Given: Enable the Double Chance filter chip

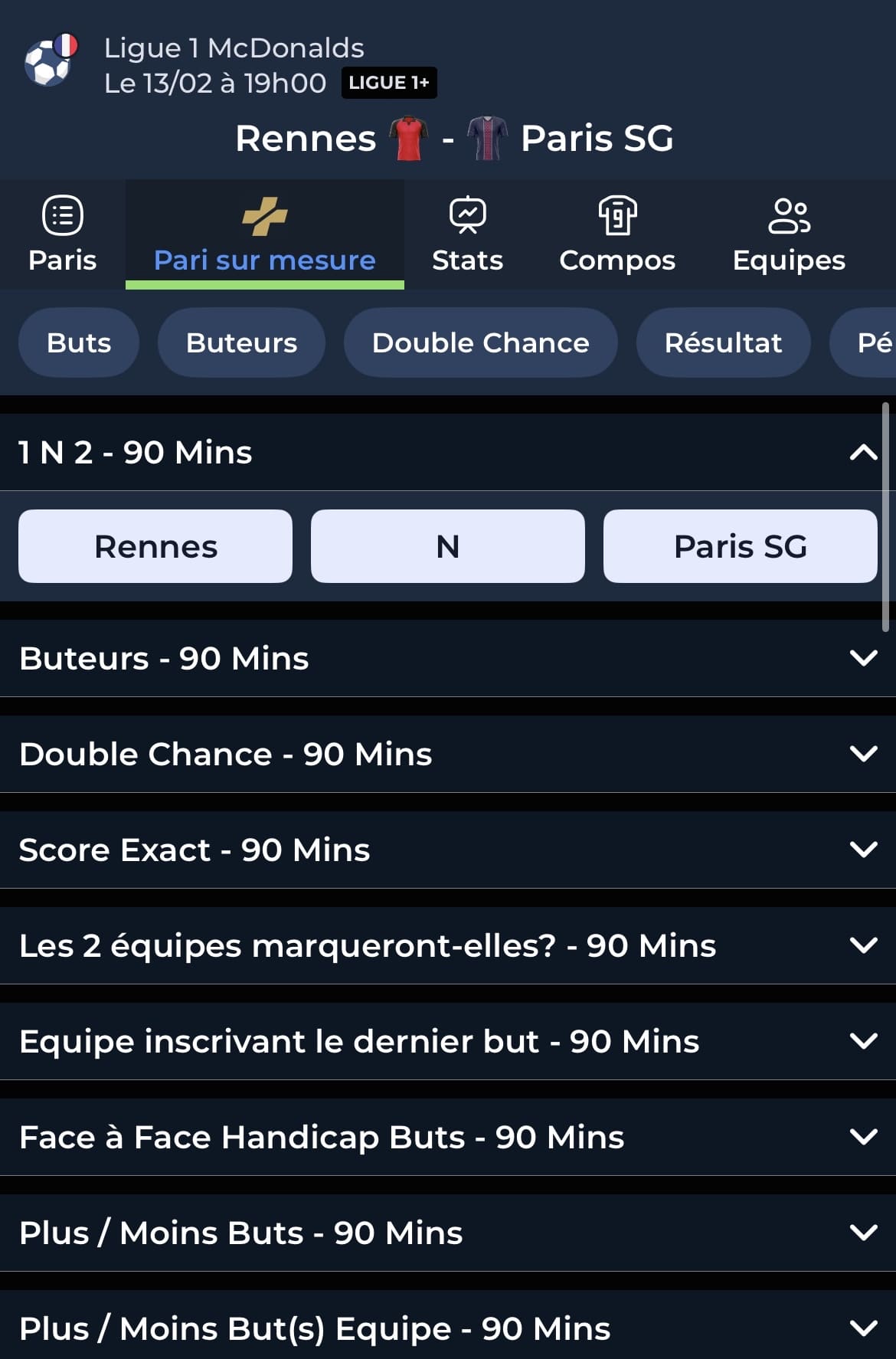Looking at the screenshot, I should click(480, 342).
